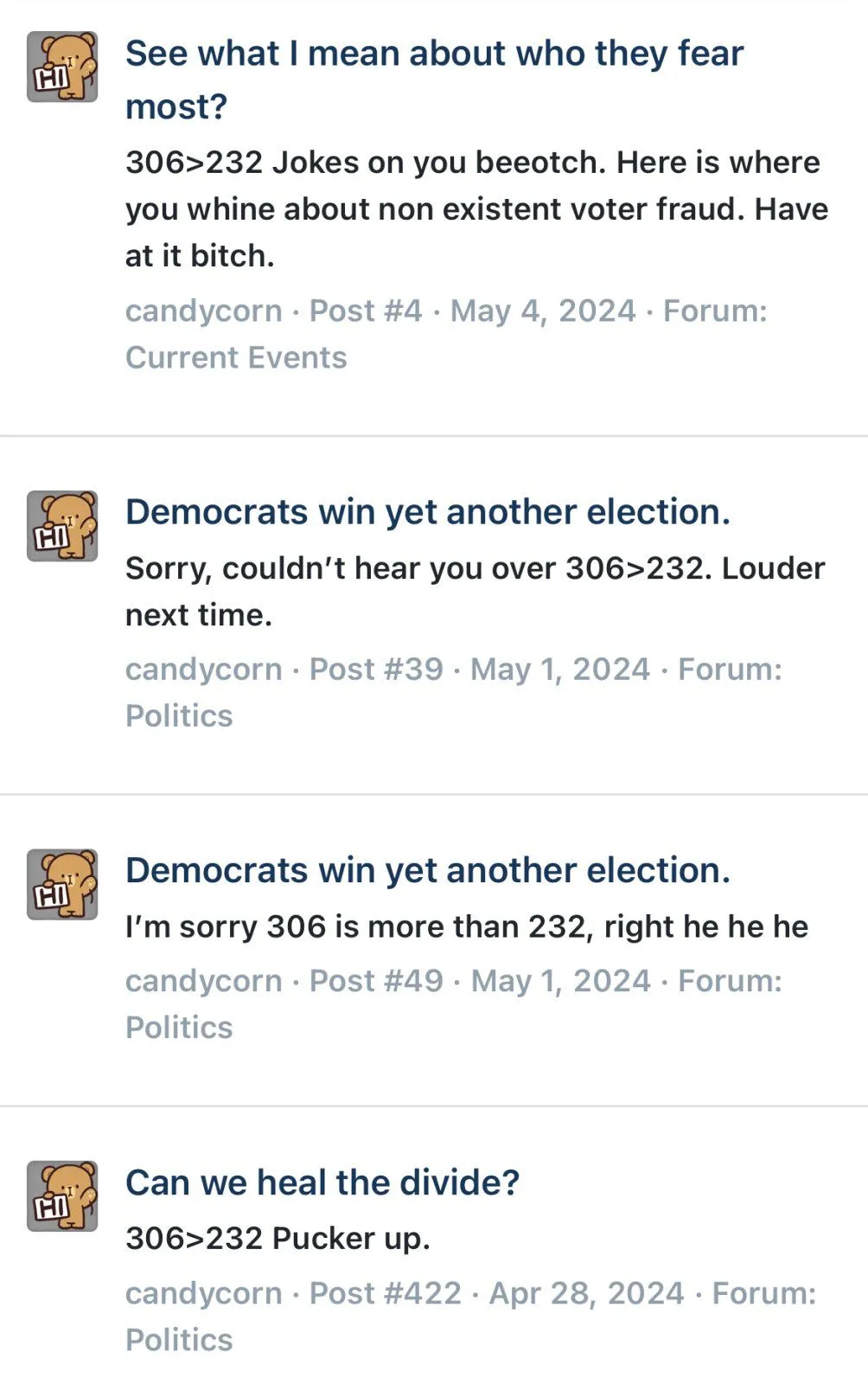Open the Politics forum link under Post #39

point(179,715)
